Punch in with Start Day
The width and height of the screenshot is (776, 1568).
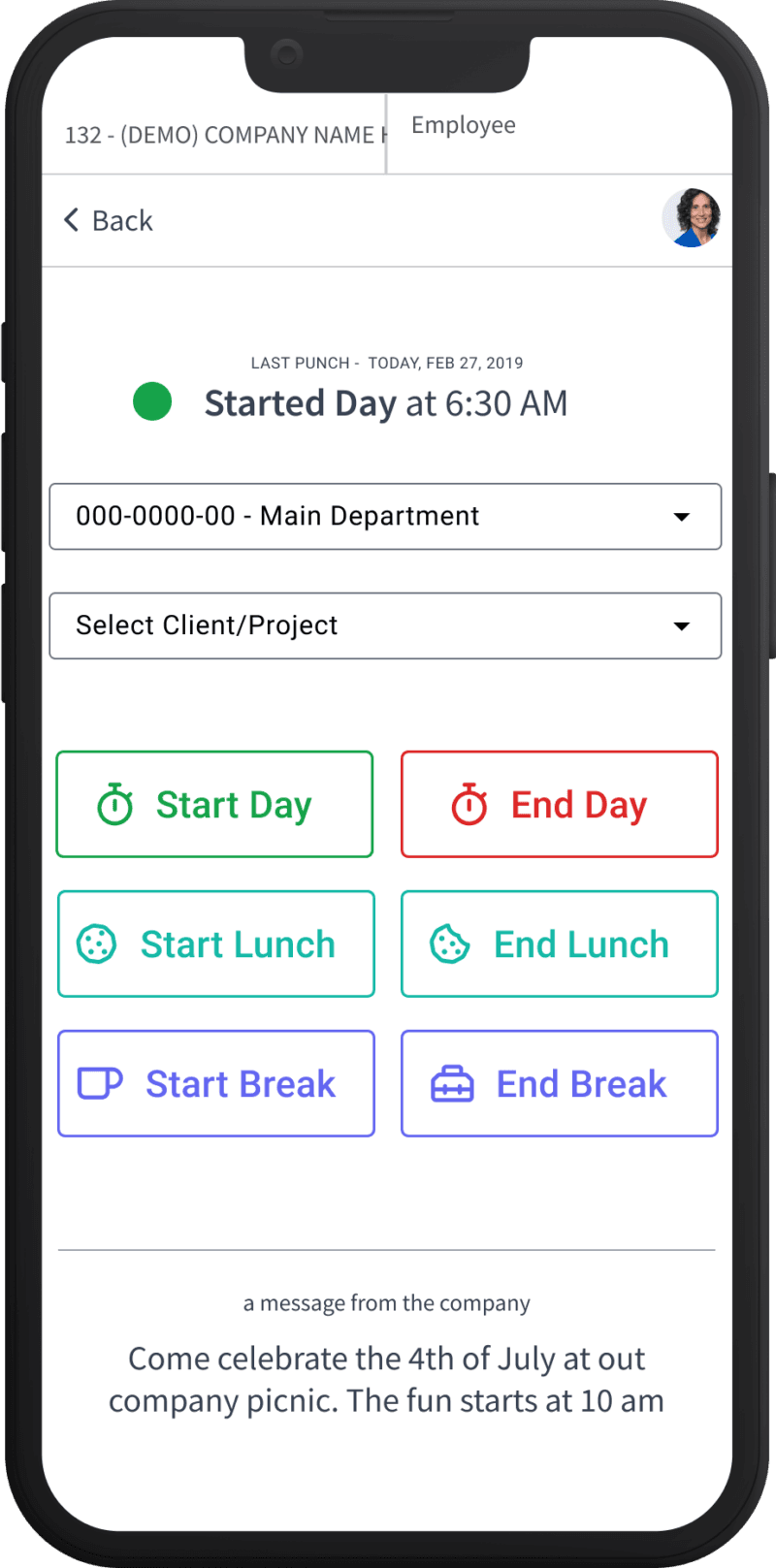click(x=214, y=805)
